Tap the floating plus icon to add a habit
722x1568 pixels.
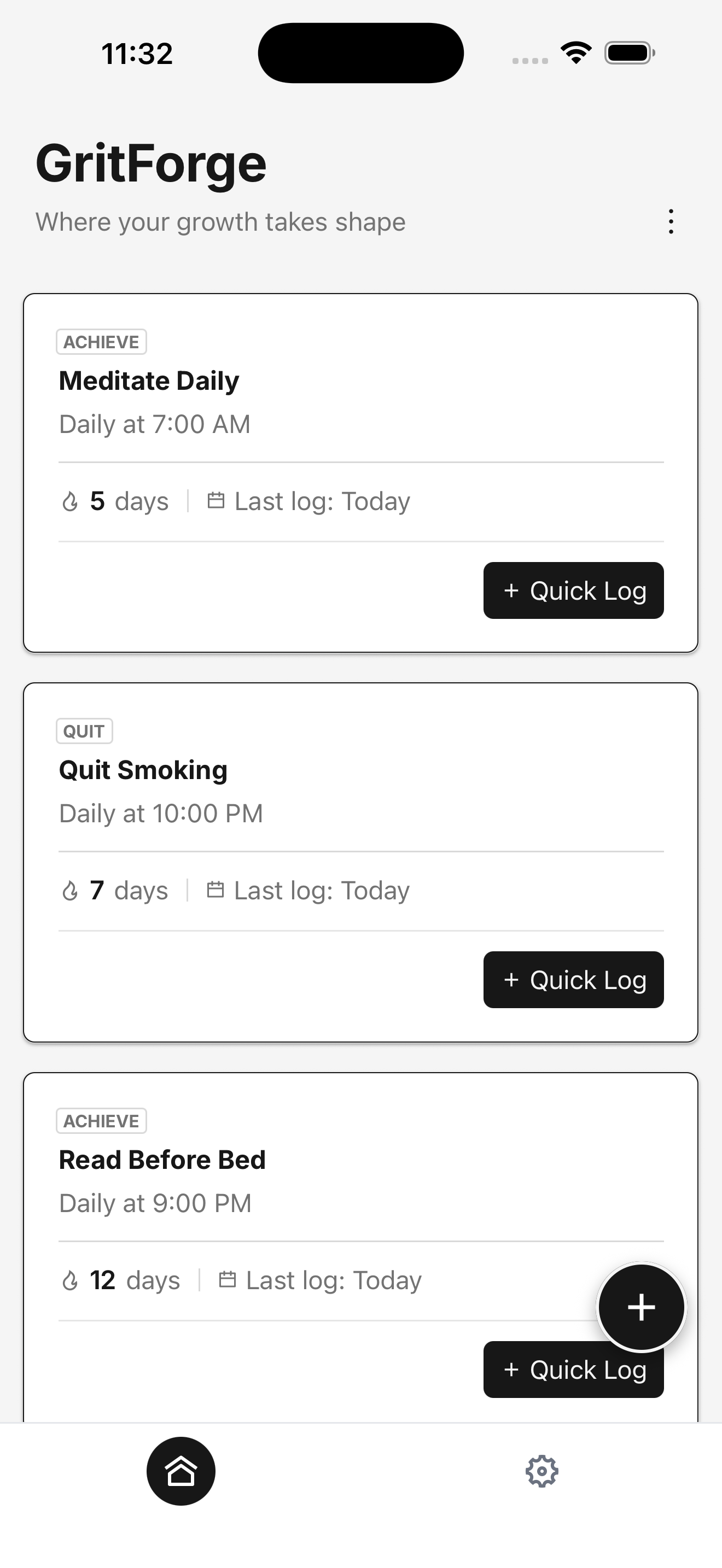(641, 1306)
